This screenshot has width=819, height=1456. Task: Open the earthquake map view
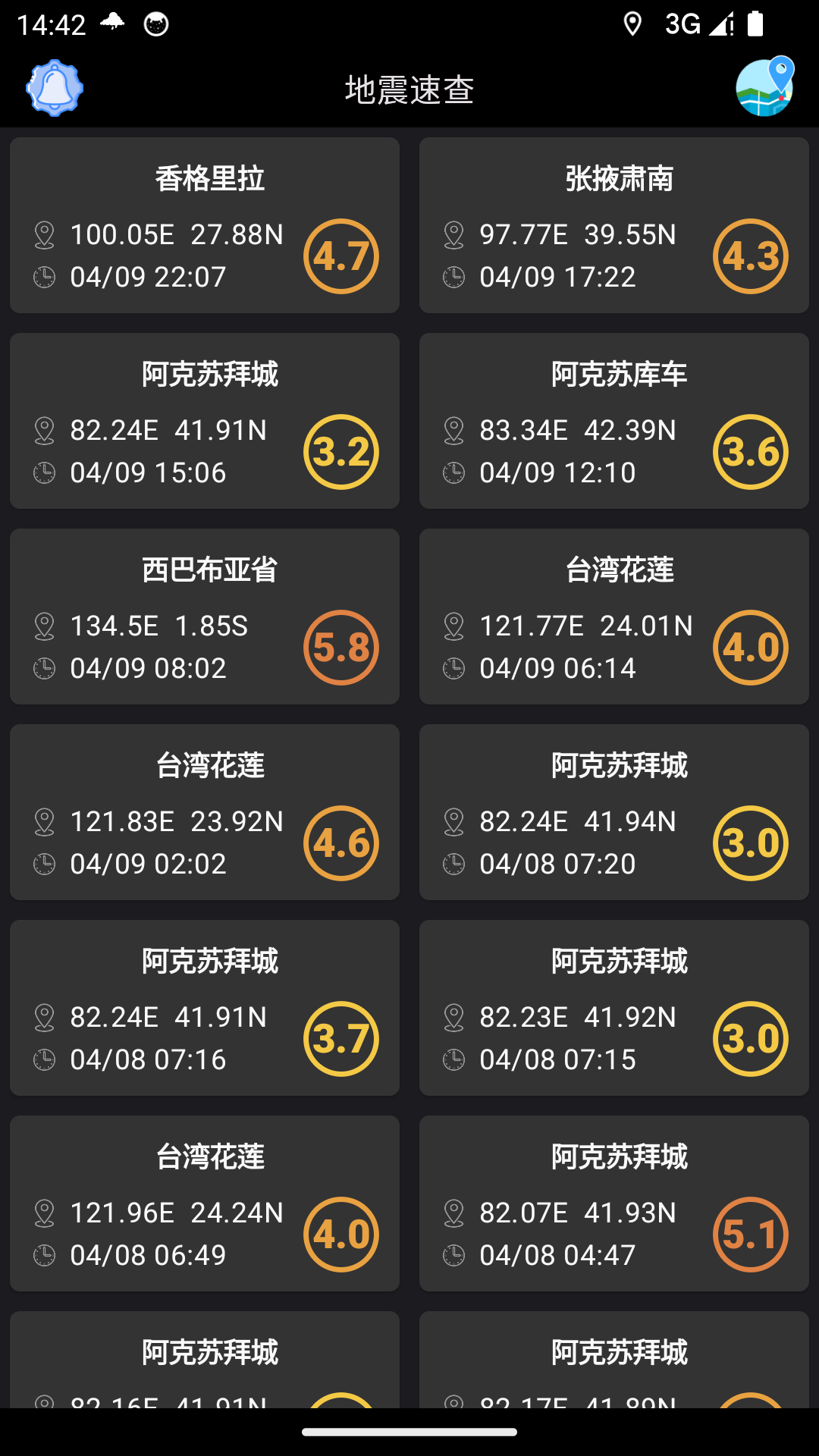tap(764, 87)
